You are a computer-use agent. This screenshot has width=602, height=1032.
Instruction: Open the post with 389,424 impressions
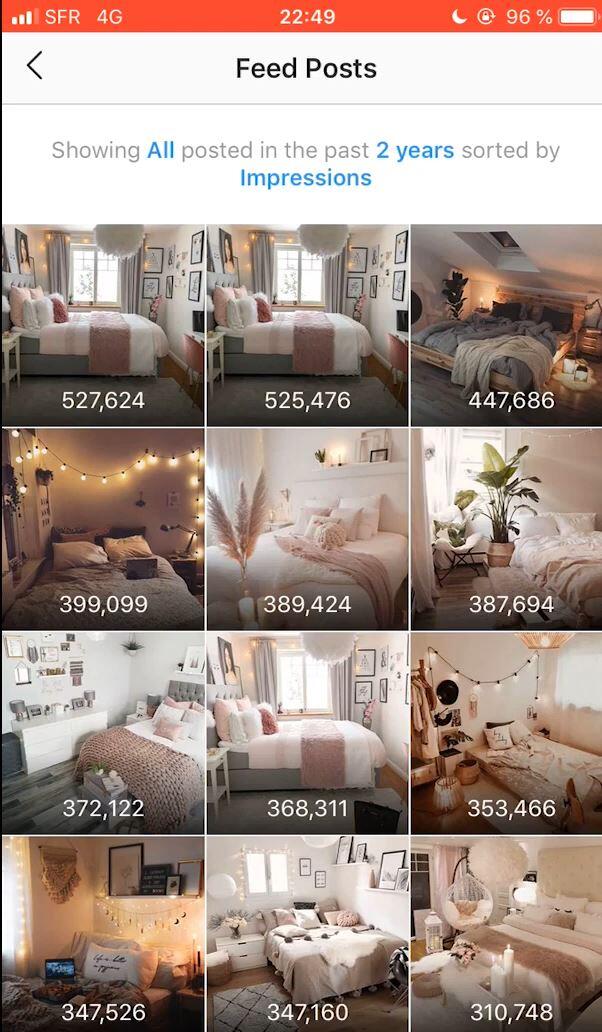click(x=306, y=529)
